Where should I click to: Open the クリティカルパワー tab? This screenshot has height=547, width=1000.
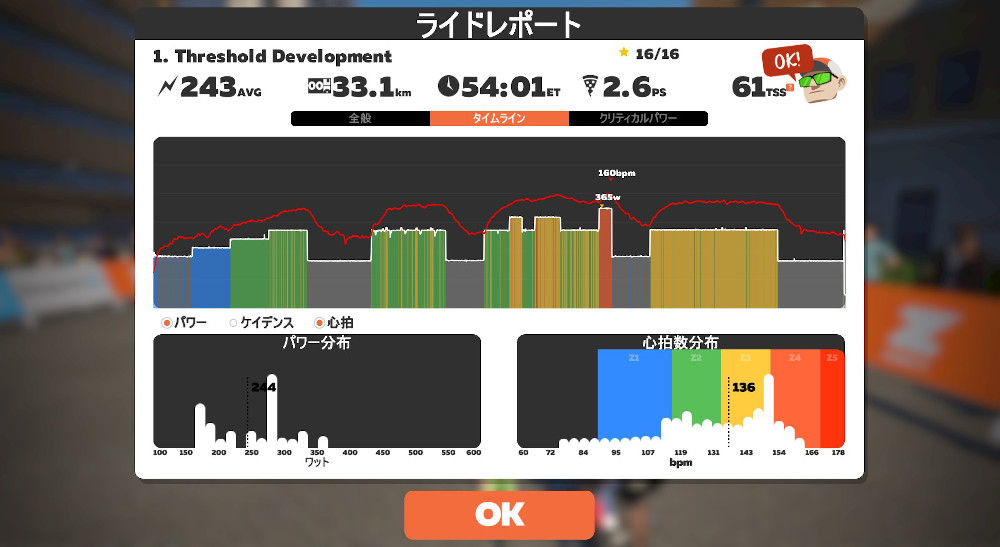638,118
